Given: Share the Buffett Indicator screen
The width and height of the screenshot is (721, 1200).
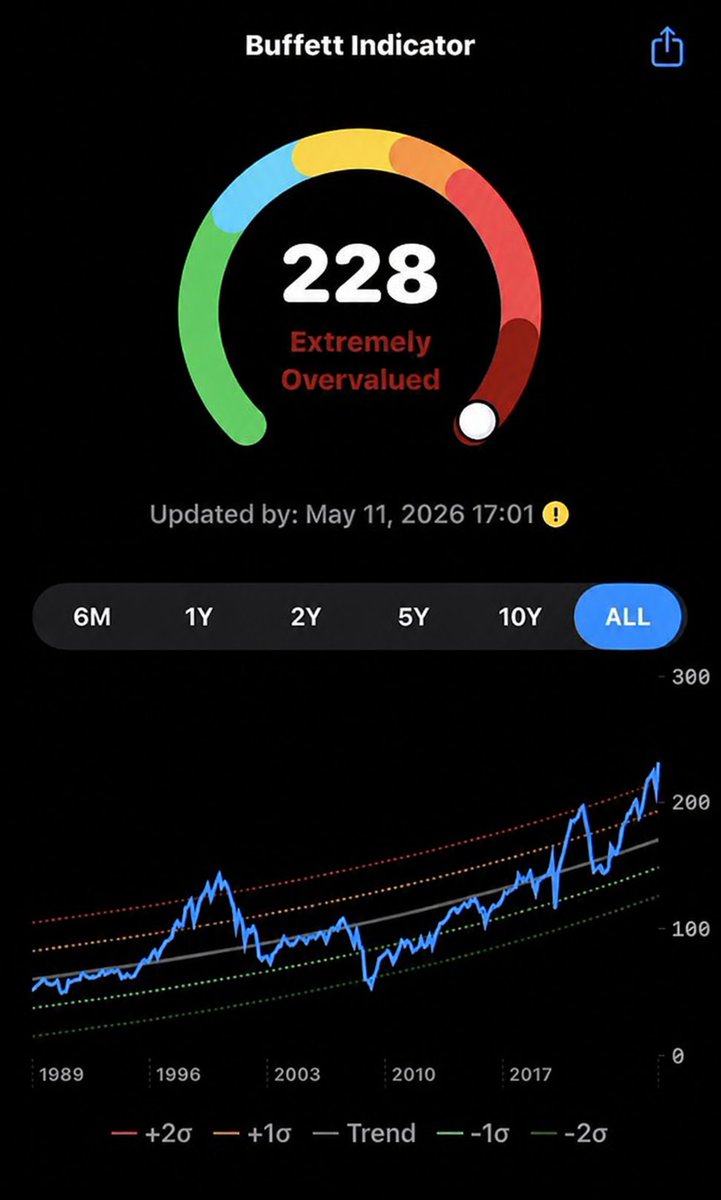Looking at the screenshot, I should point(667,46).
